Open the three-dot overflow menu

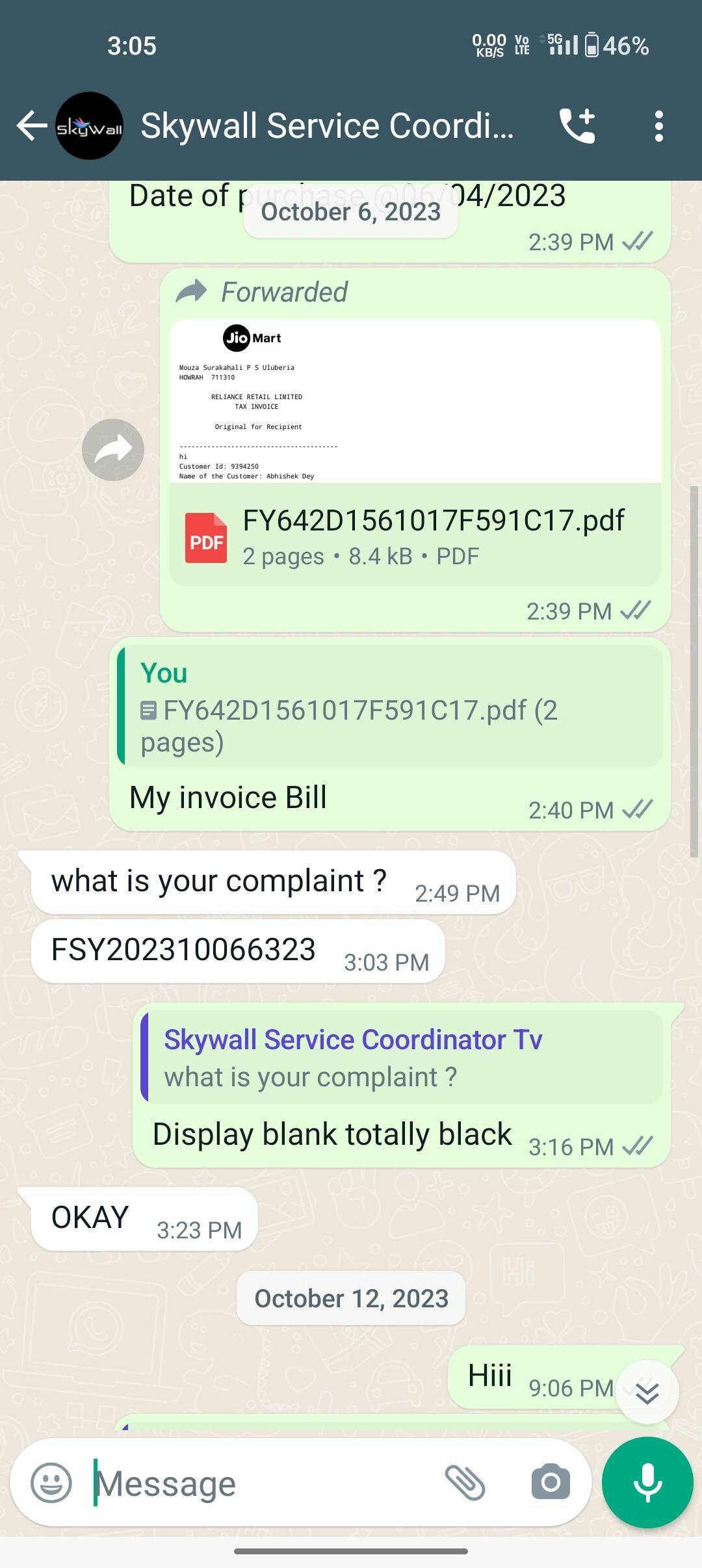coord(658,125)
